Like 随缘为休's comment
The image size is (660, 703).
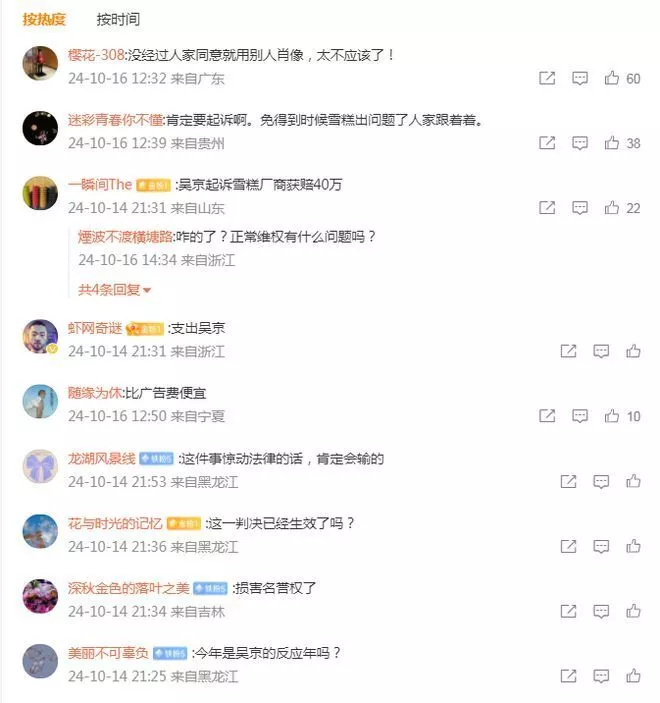[612, 416]
